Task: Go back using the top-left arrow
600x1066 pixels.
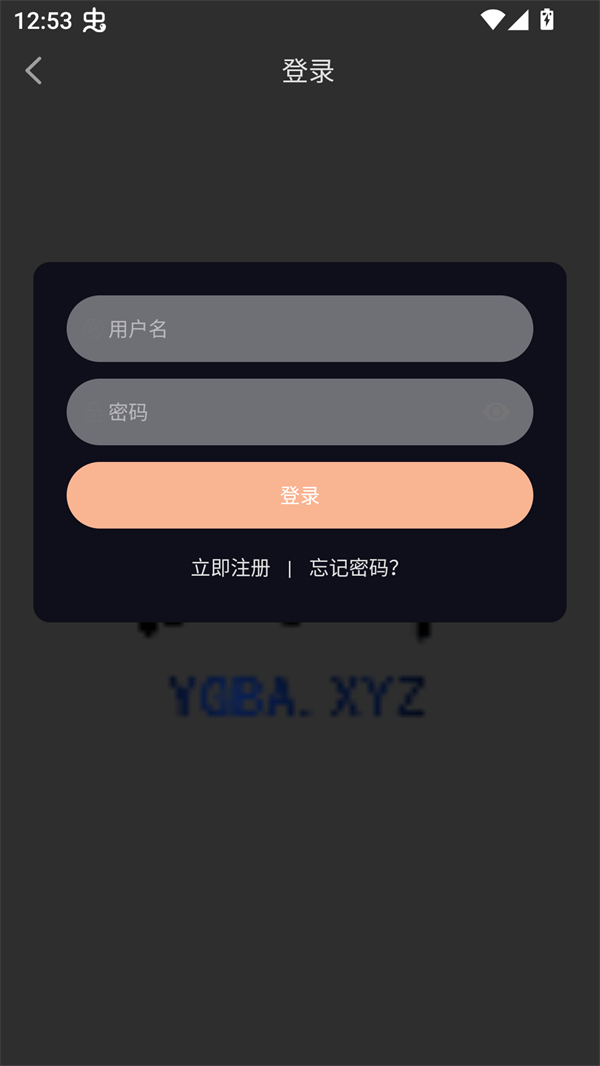Action: 34,71
